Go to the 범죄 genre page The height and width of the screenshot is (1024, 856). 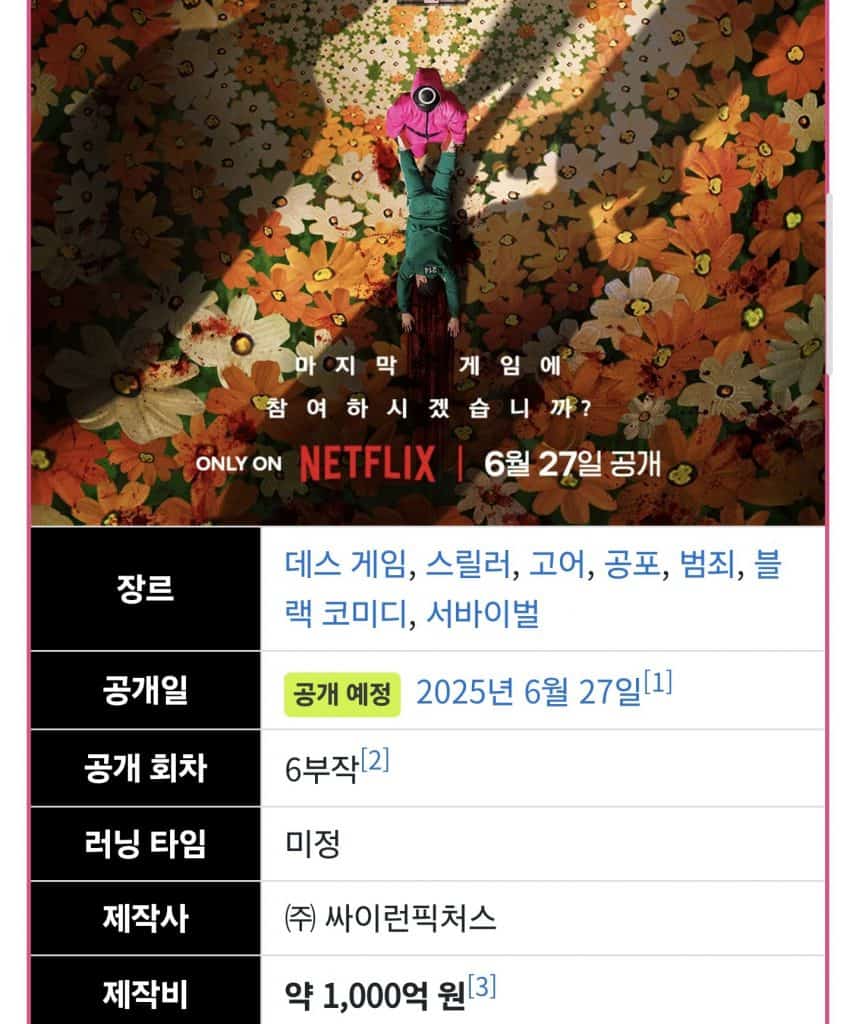pyautogui.click(x=707, y=566)
